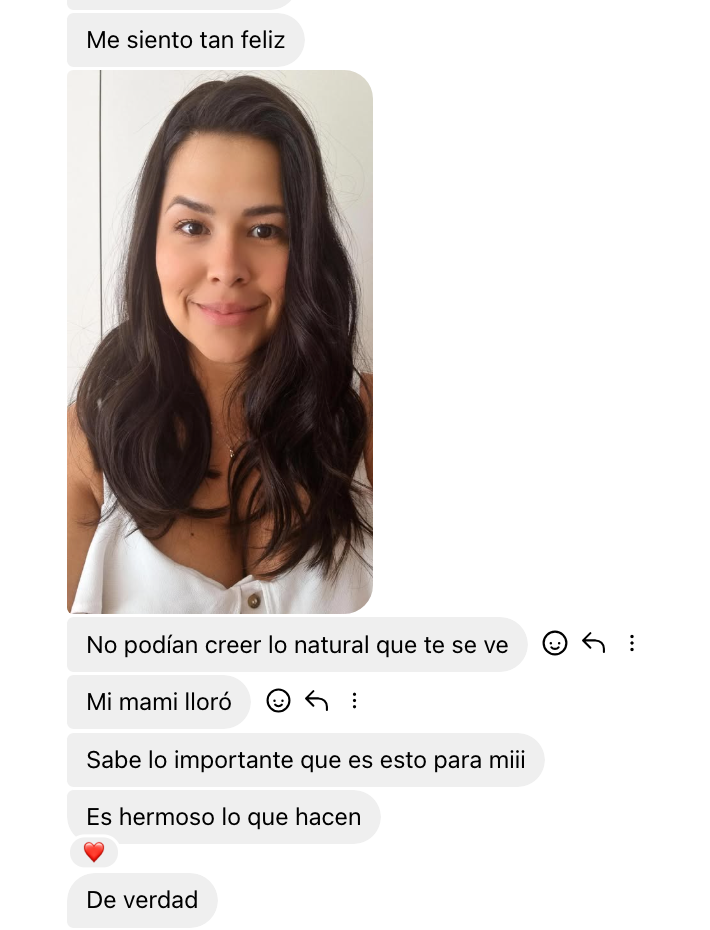The height and width of the screenshot is (930, 710).
Task: Open more options for "No podían creer" message
Action: tap(632, 644)
